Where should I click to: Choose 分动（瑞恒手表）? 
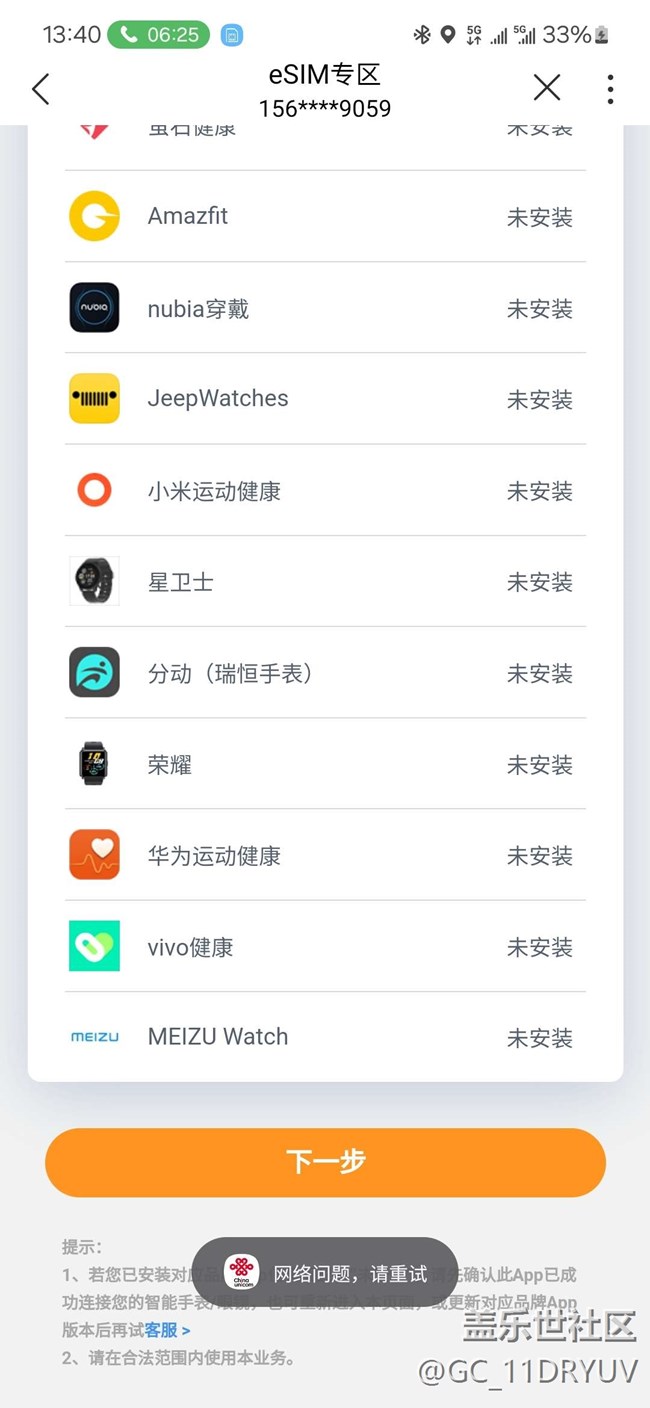pos(325,673)
